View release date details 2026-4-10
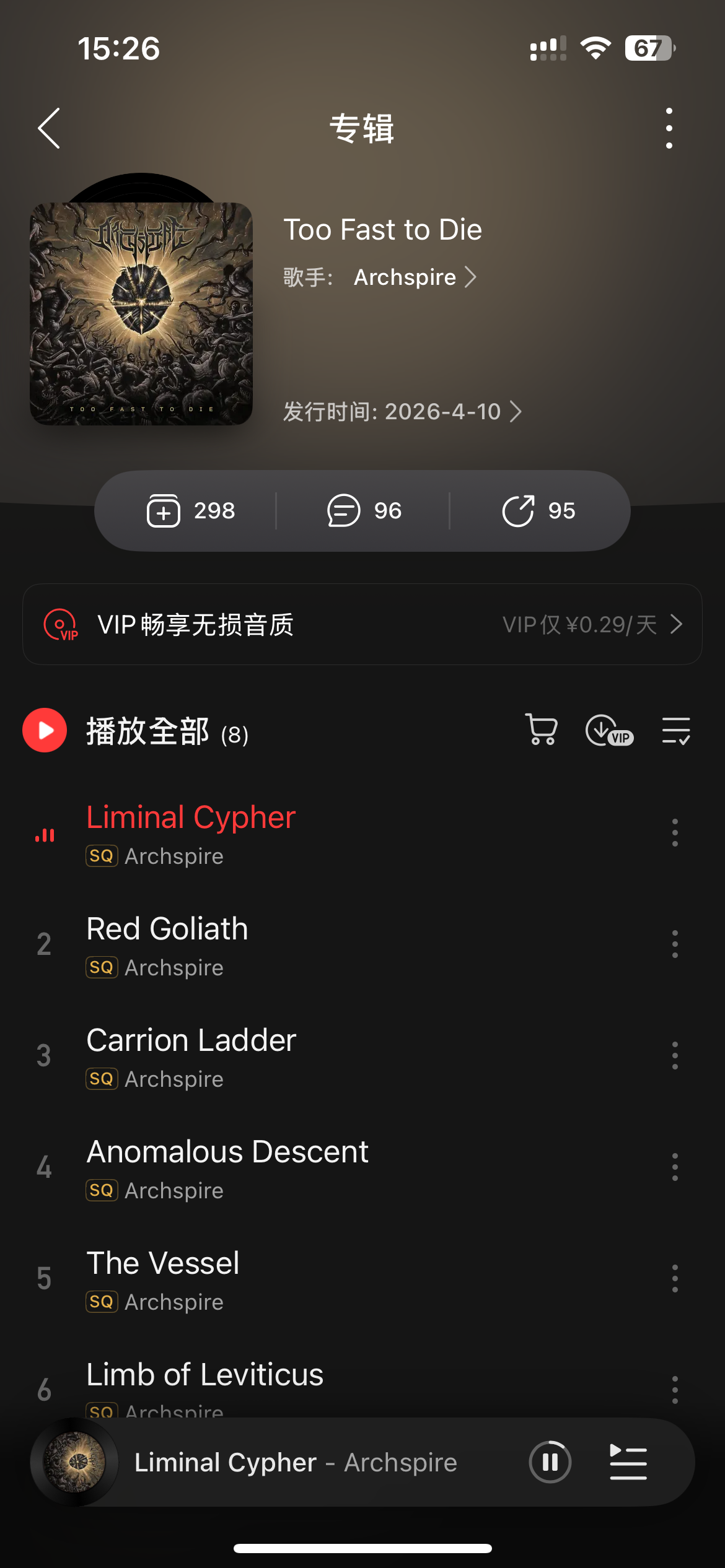Screen dimensions: 725x1568 [402, 411]
